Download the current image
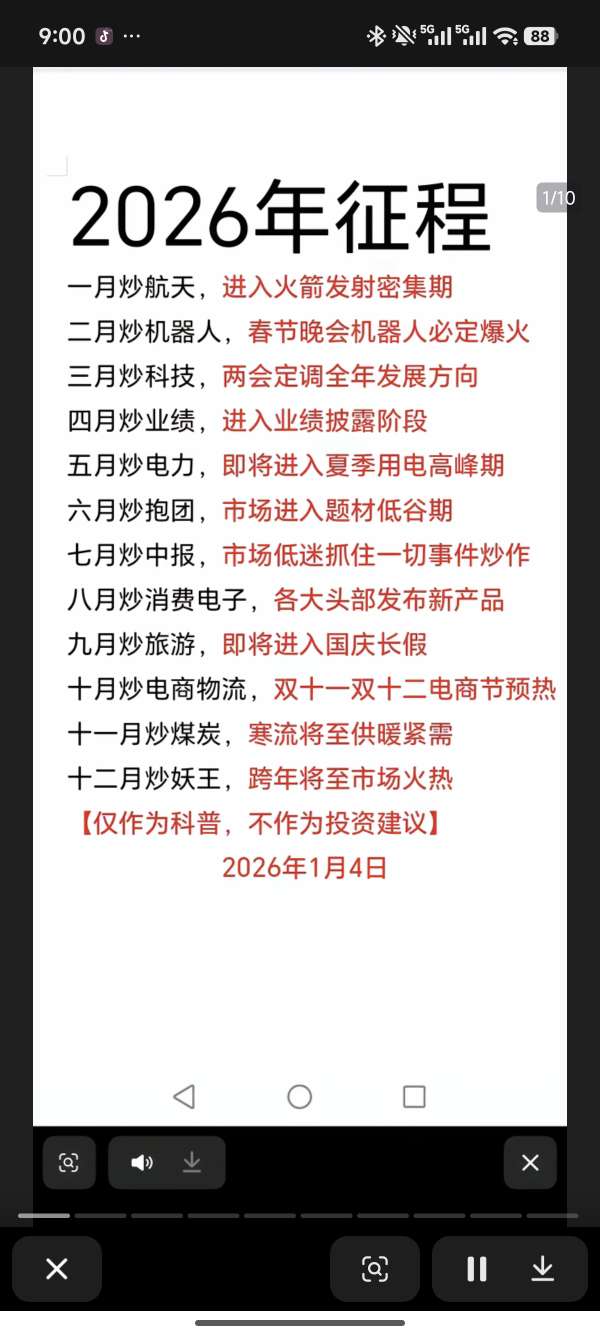600x1335 pixels. tap(542, 1269)
